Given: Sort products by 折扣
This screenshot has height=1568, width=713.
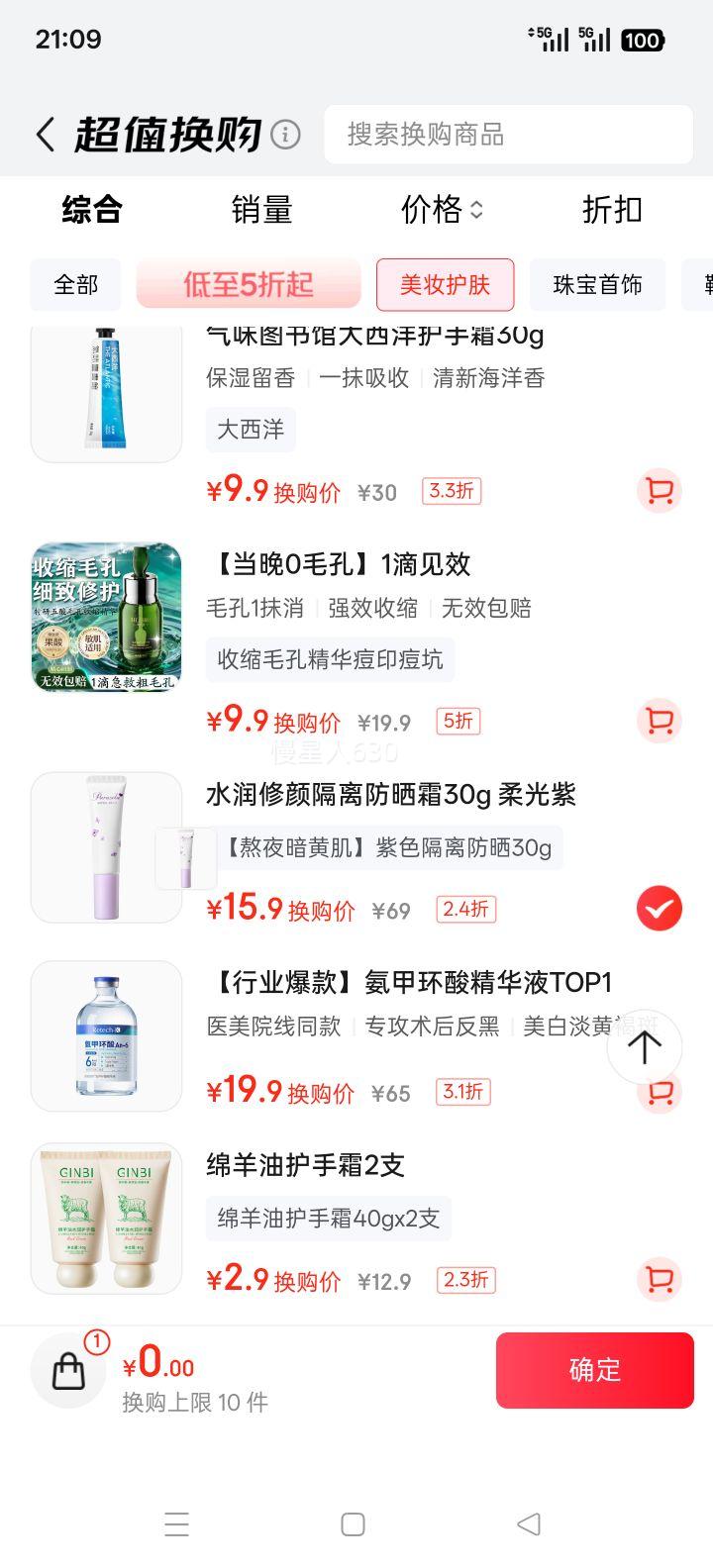Looking at the screenshot, I should tap(612, 210).
